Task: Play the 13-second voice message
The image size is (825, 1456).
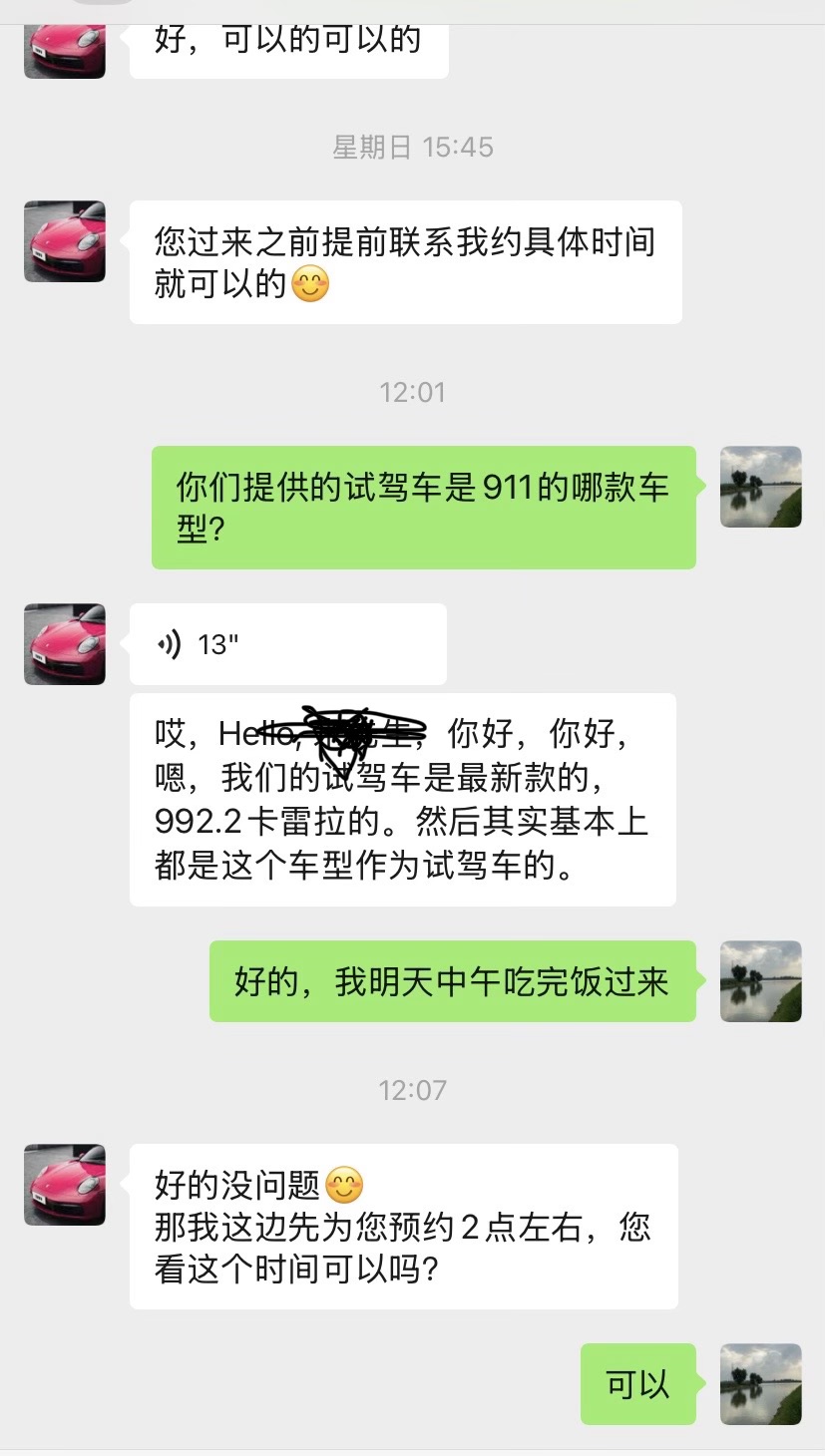Action: pyautogui.click(x=287, y=645)
